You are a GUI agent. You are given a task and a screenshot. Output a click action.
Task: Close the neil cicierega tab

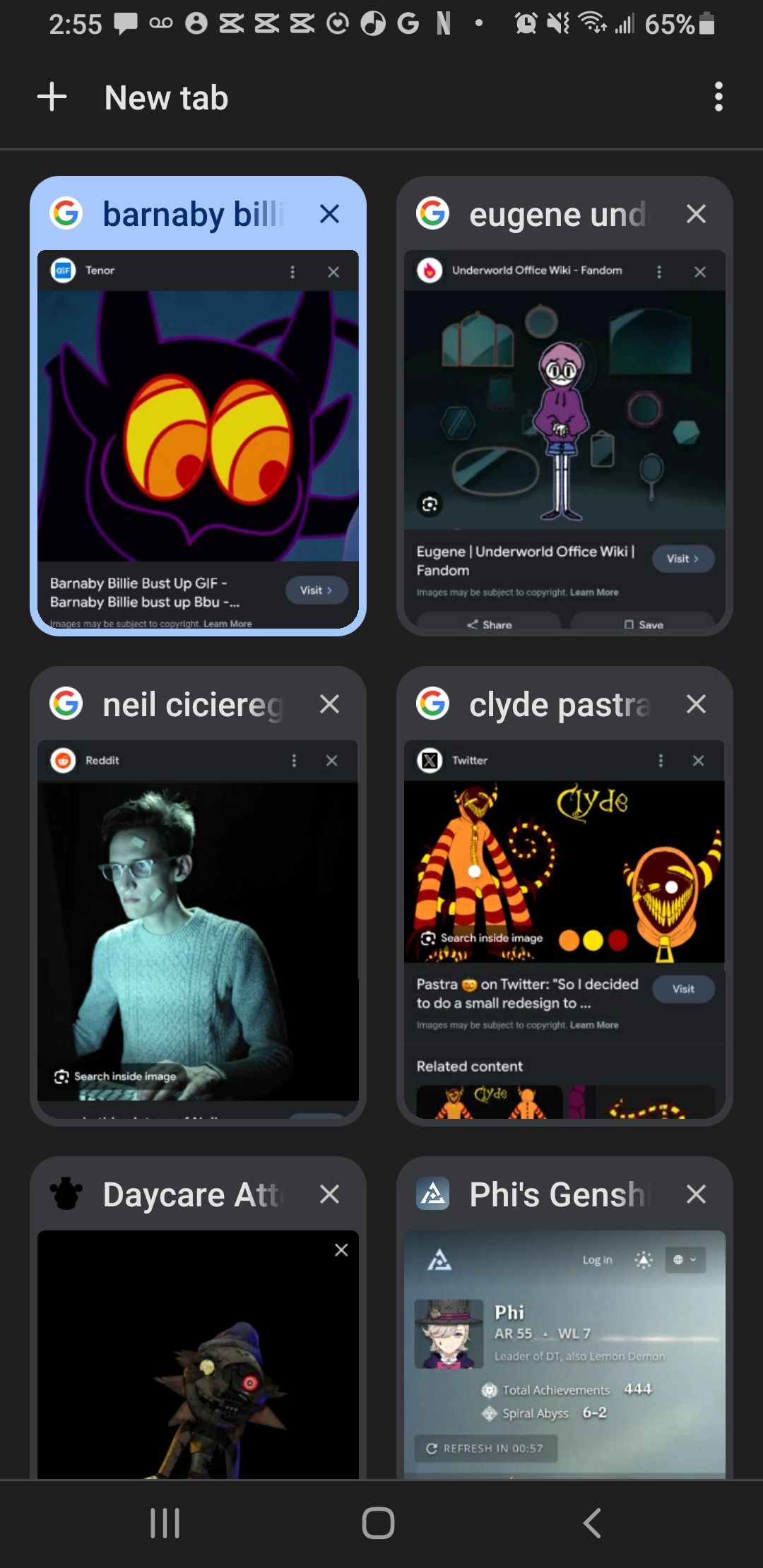click(x=329, y=704)
